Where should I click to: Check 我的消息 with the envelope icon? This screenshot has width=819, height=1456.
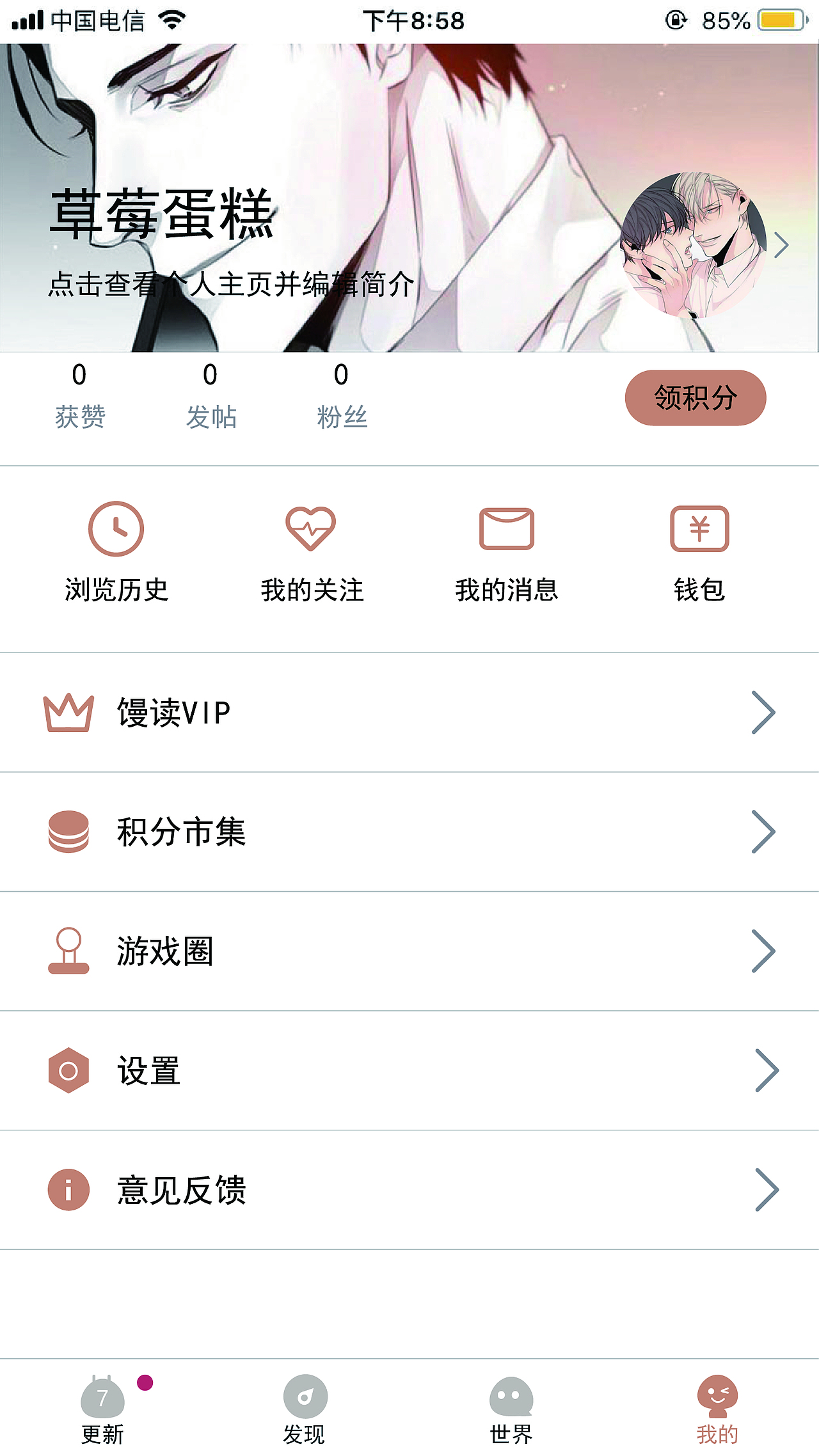(506, 530)
